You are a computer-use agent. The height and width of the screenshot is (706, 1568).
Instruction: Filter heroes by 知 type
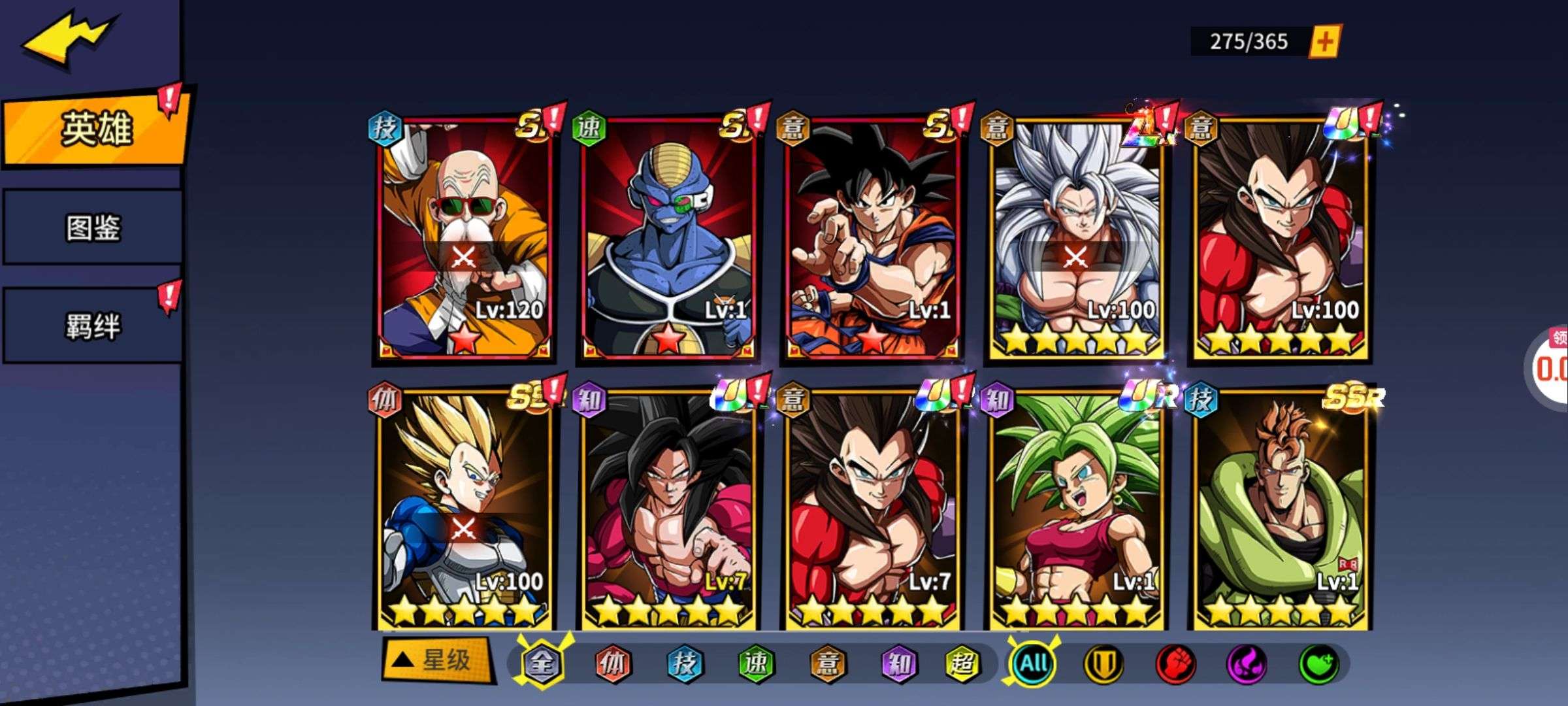(x=899, y=664)
